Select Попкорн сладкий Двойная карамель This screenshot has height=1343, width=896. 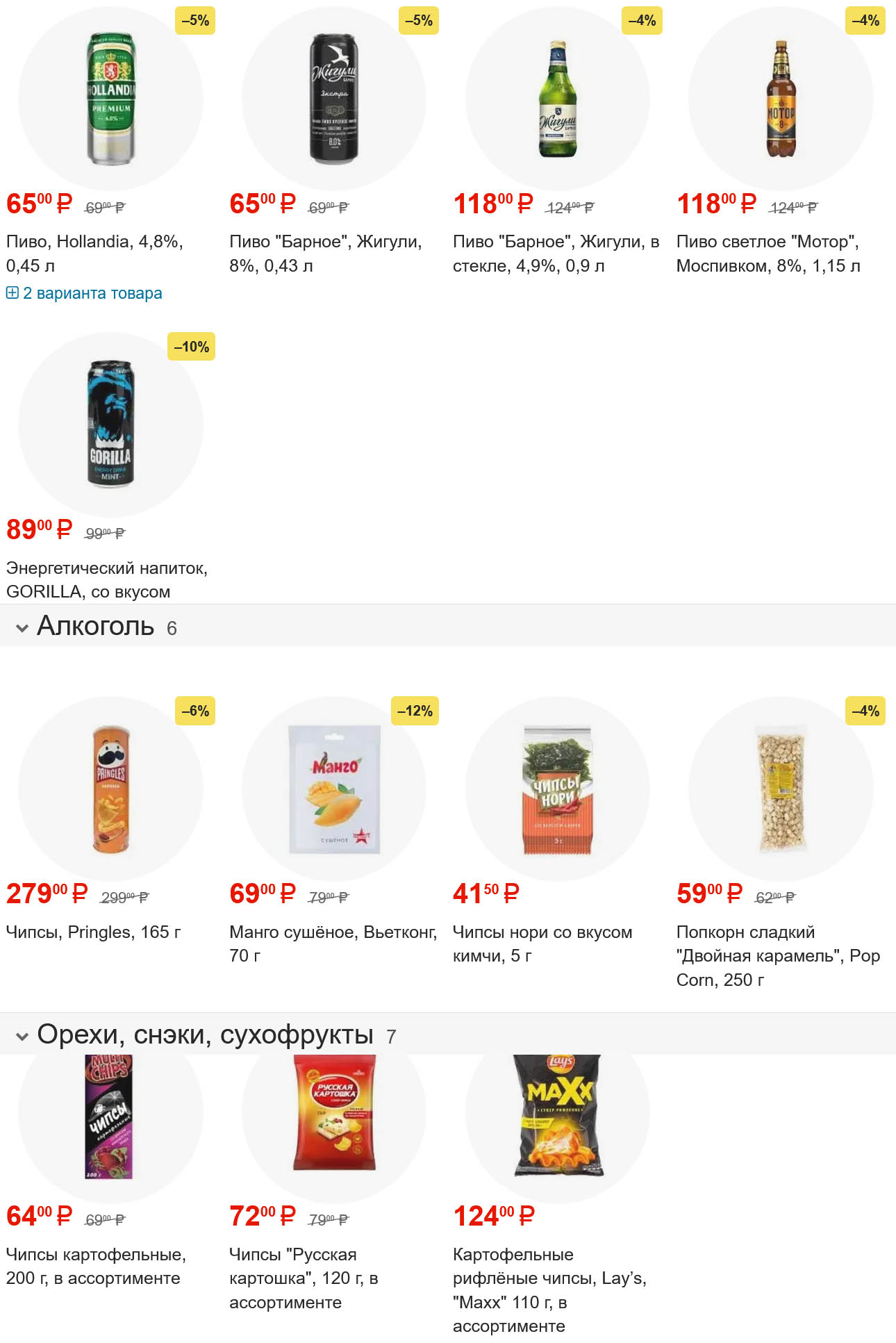click(x=781, y=789)
